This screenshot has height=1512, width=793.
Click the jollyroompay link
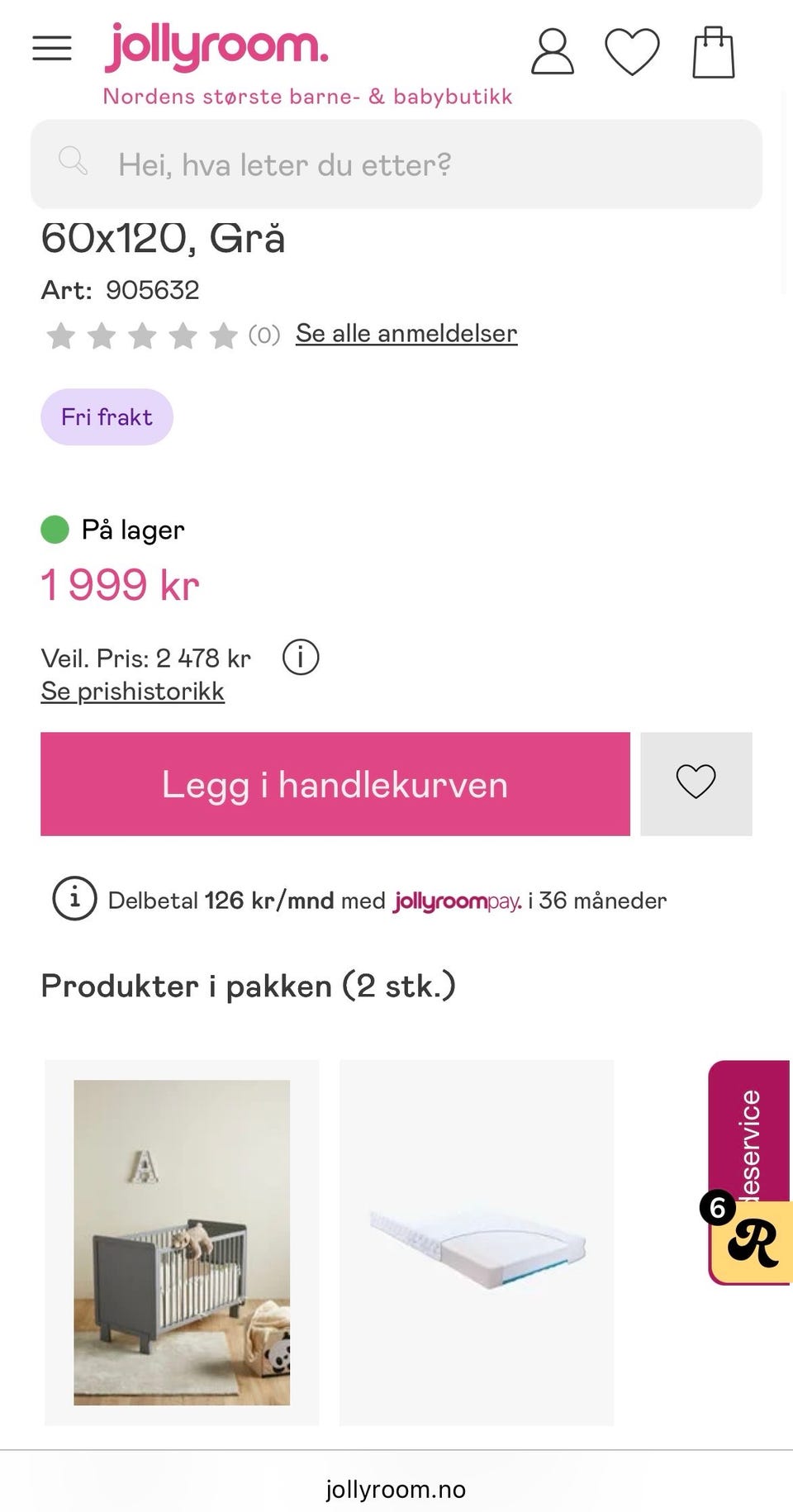pos(457,900)
